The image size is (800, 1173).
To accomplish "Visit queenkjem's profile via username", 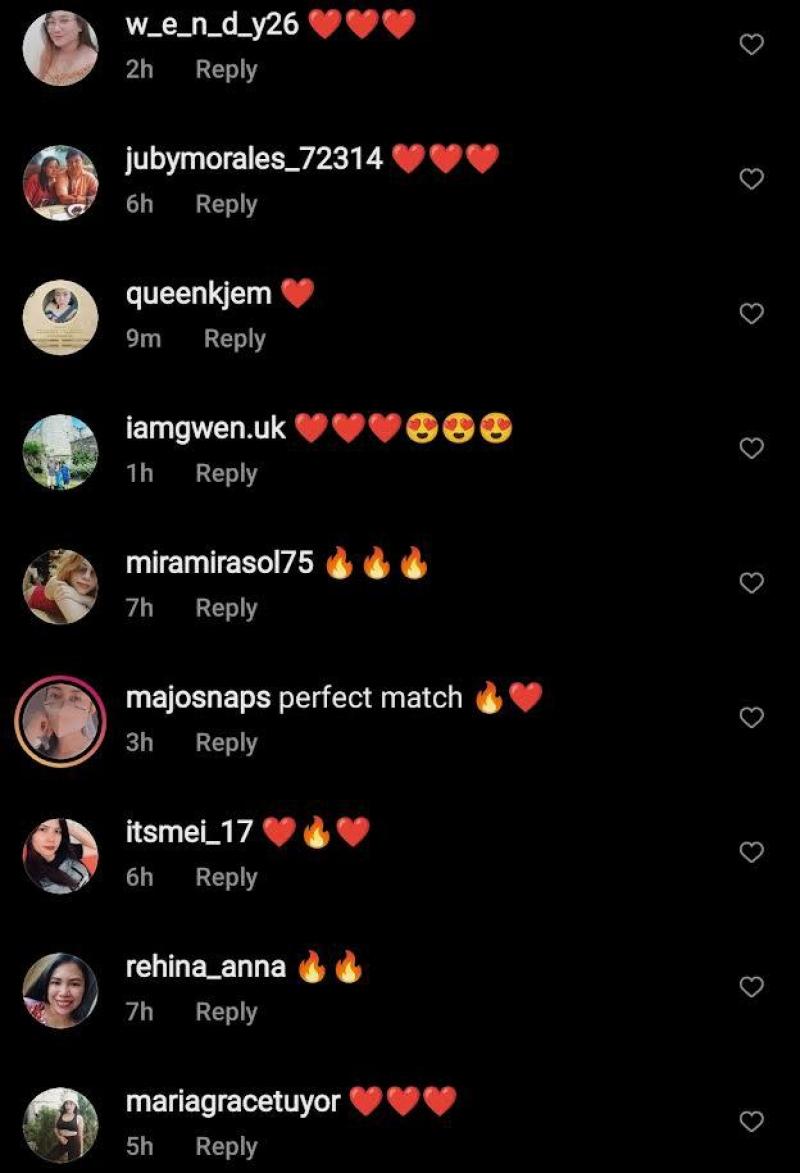I will pyautogui.click(x=198, y=294).
